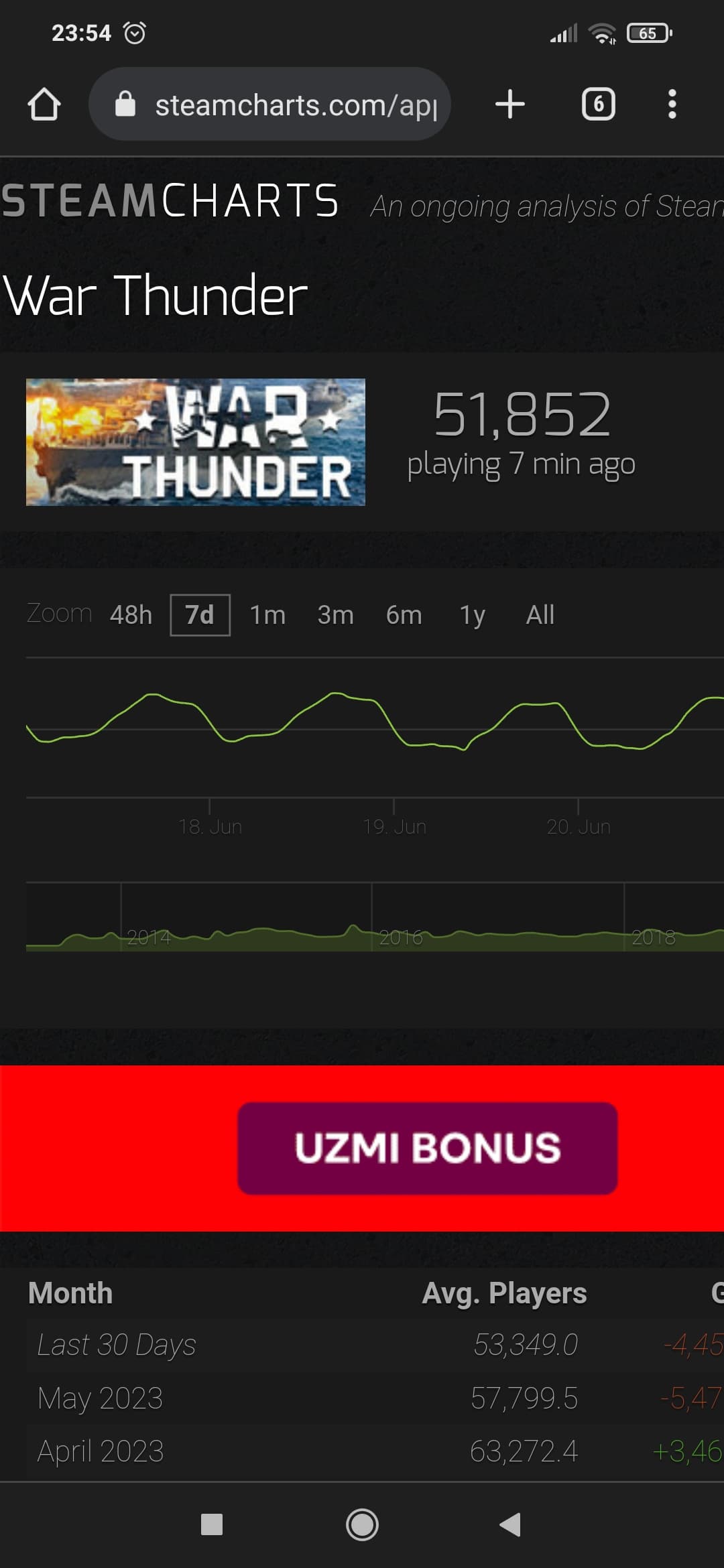Screen dimensions: 724x1568
Task: Zoom the chart to 1y
Action: (472, 614)
